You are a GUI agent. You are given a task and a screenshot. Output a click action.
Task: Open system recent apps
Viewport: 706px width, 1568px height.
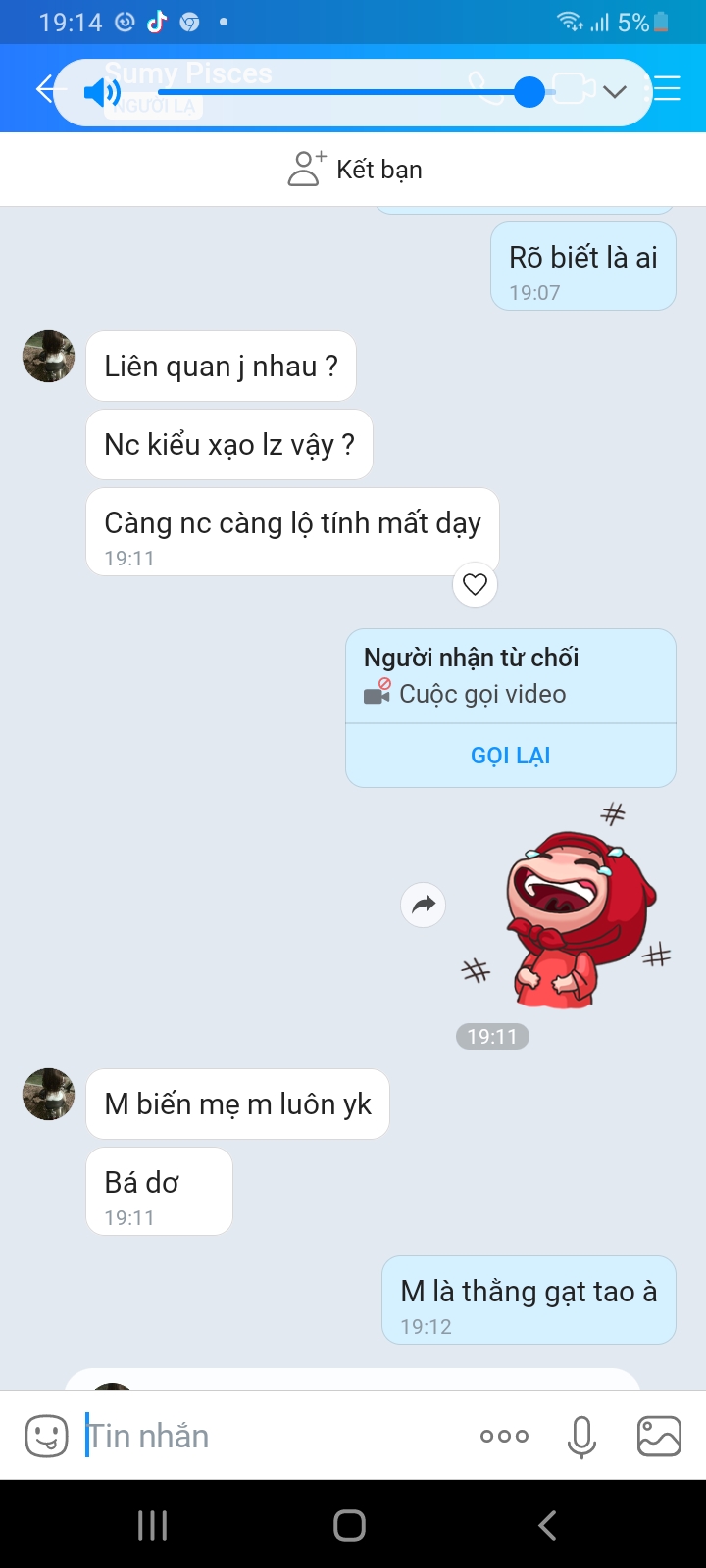153,1525
